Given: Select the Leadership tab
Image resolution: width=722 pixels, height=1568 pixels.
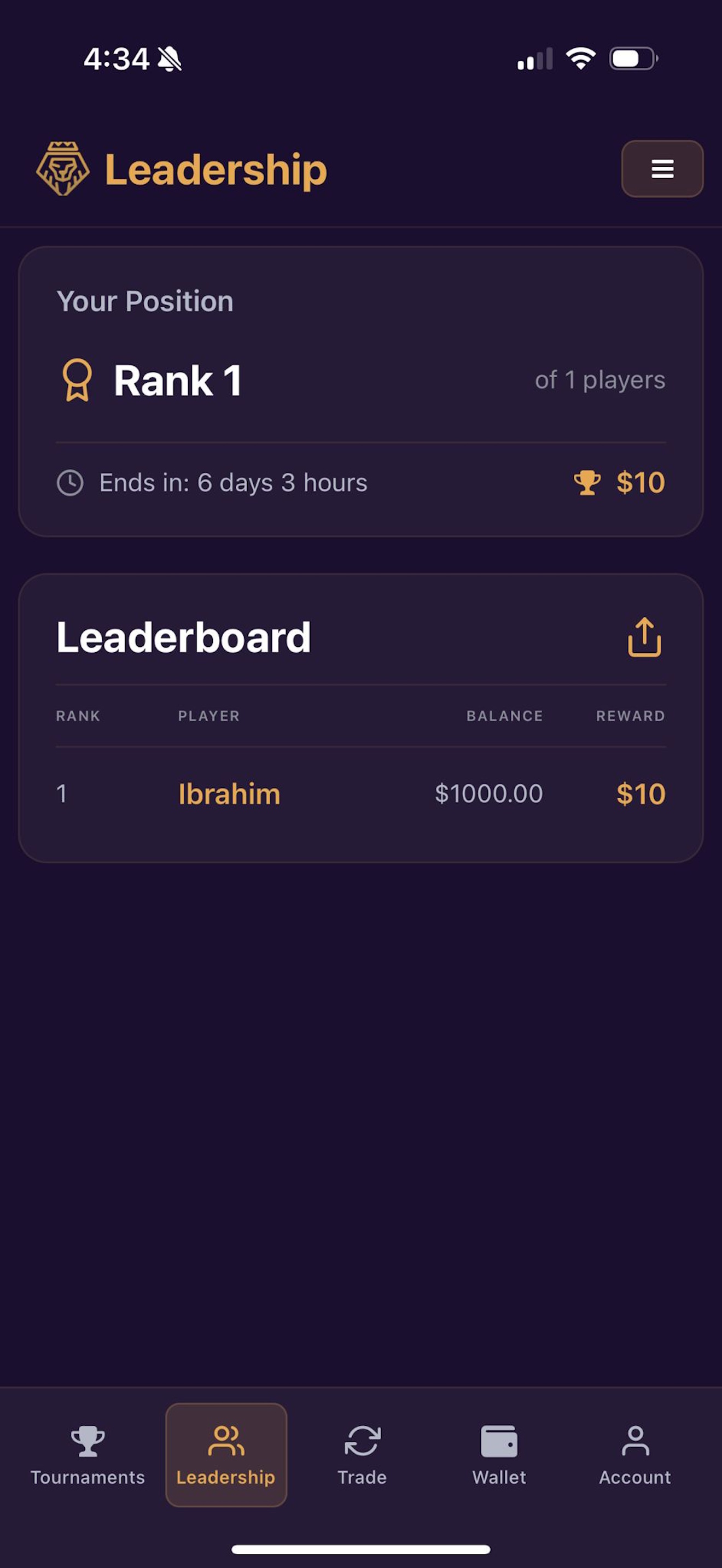Looking at the screenshot, I should [226, 1455].
